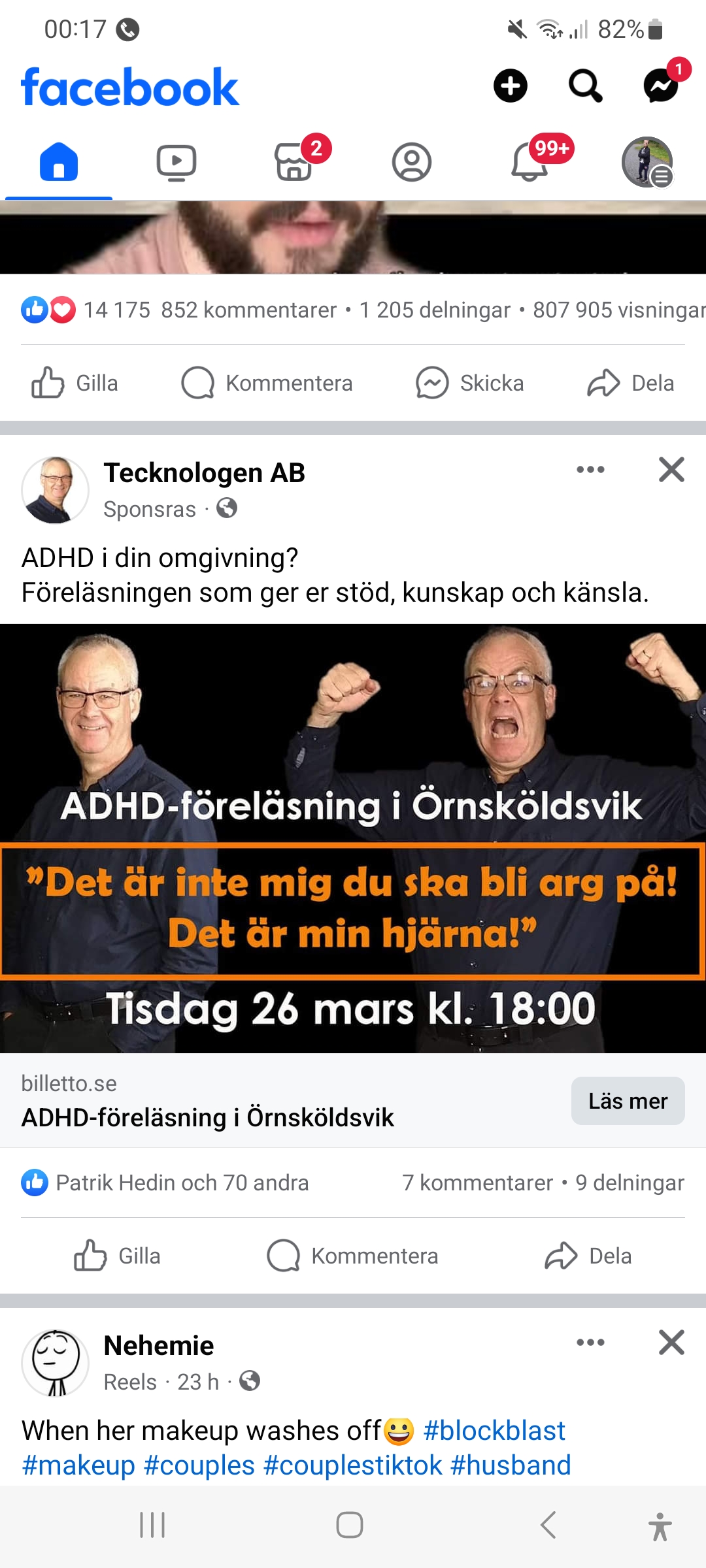Open Tecknologen AB's page
The image size is (706, 1568).
(x=204, y=473)
